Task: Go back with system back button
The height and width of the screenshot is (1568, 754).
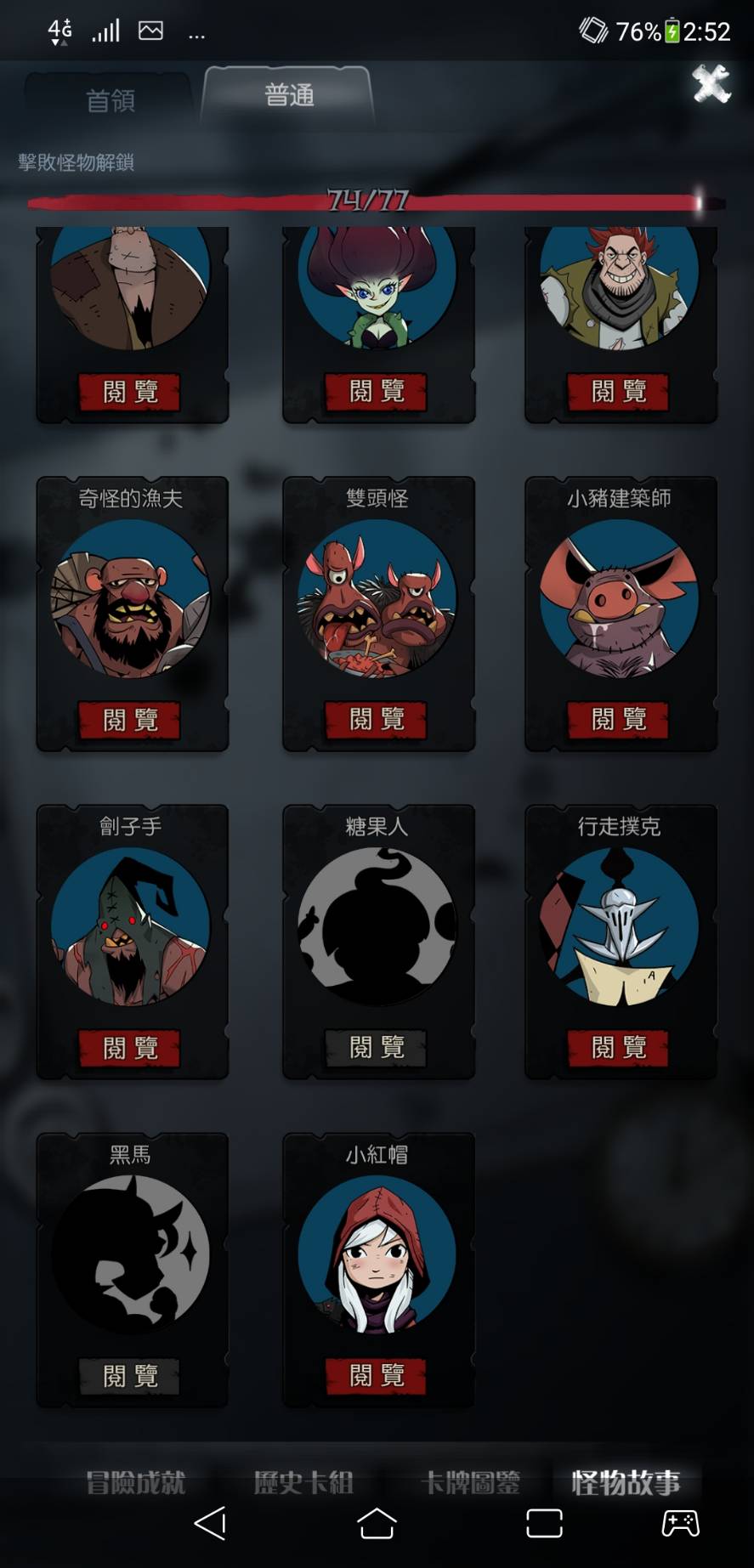Action: coord(210,1523)
